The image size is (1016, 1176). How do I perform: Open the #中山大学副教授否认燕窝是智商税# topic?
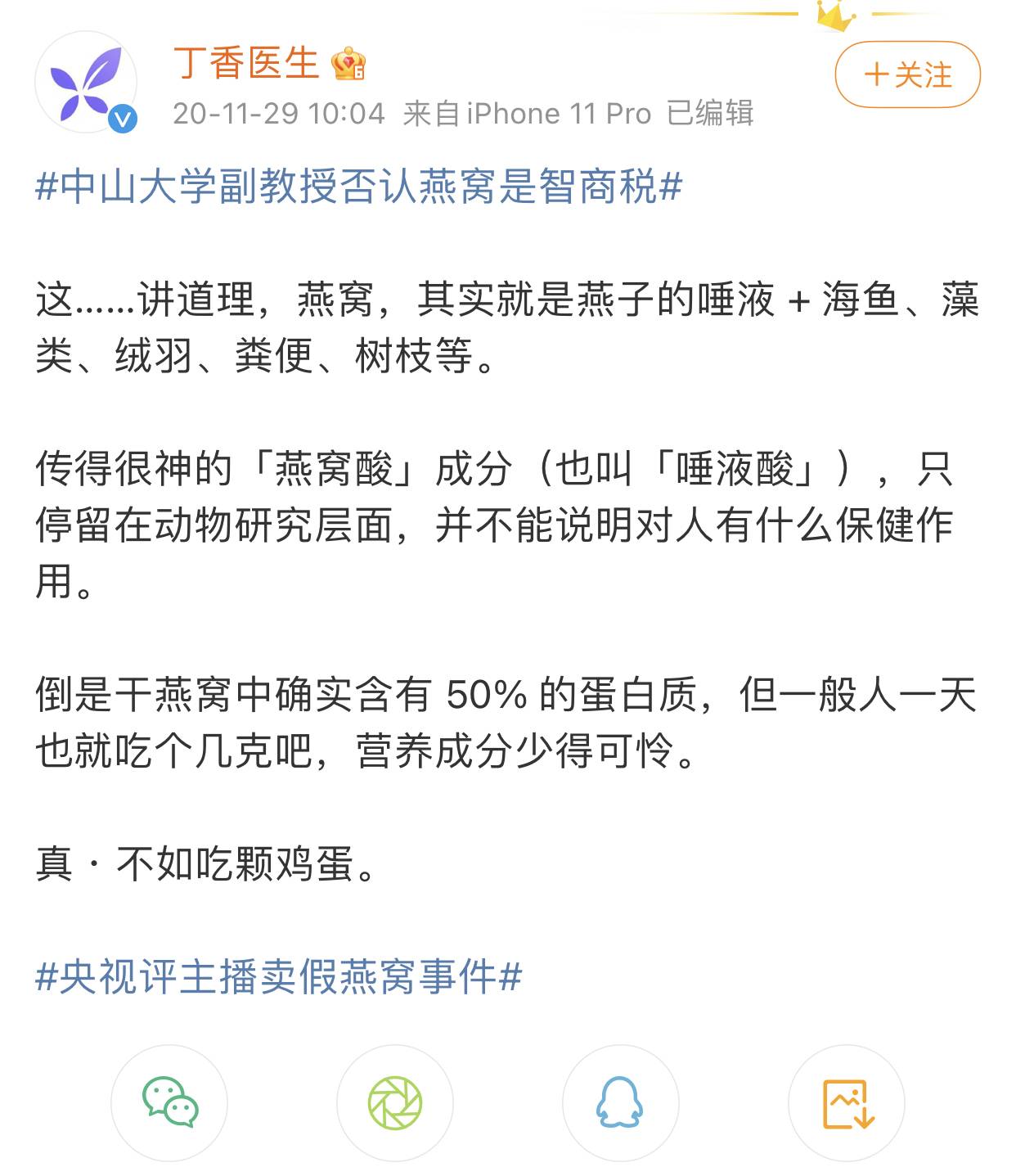[x=359, y=187]
